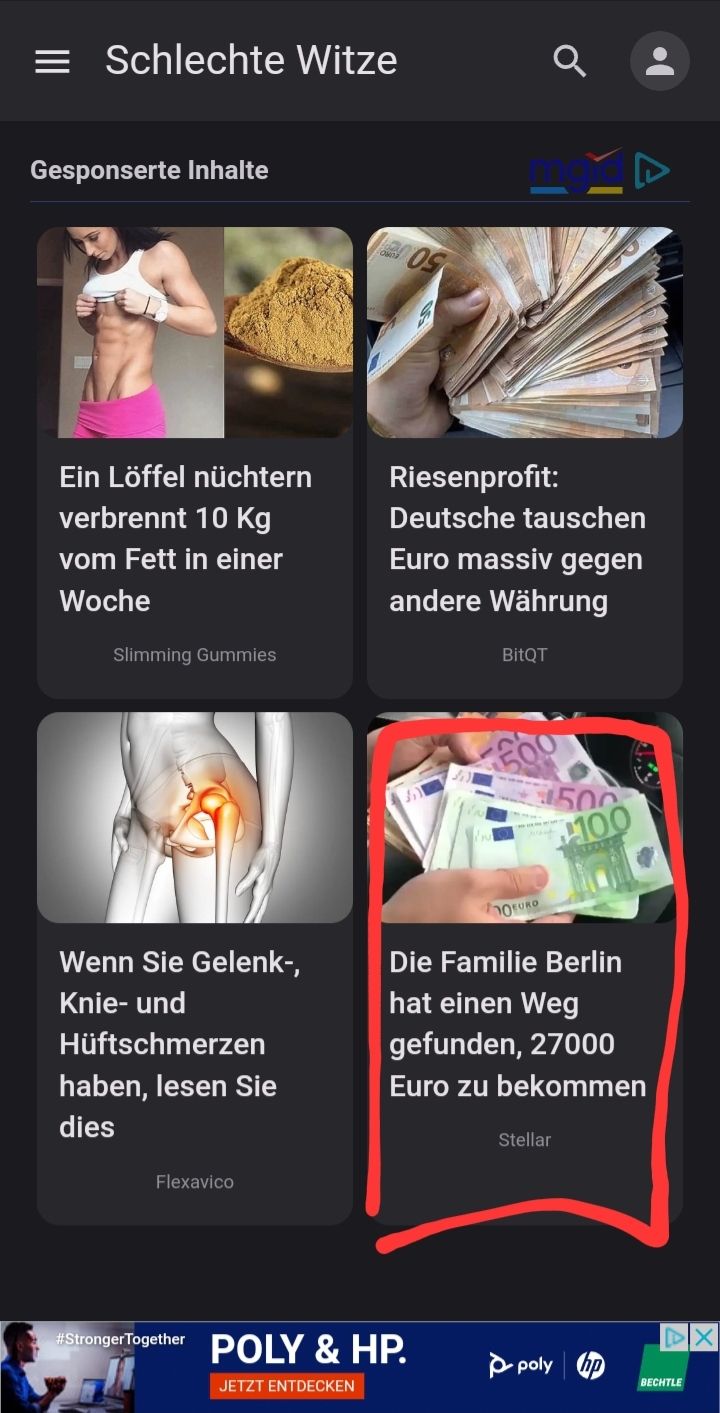The image size is (720, 1413).
Task: Tap Jetzt Entdecken in the Poly & HP banner
Action: tap(286, 1386)
